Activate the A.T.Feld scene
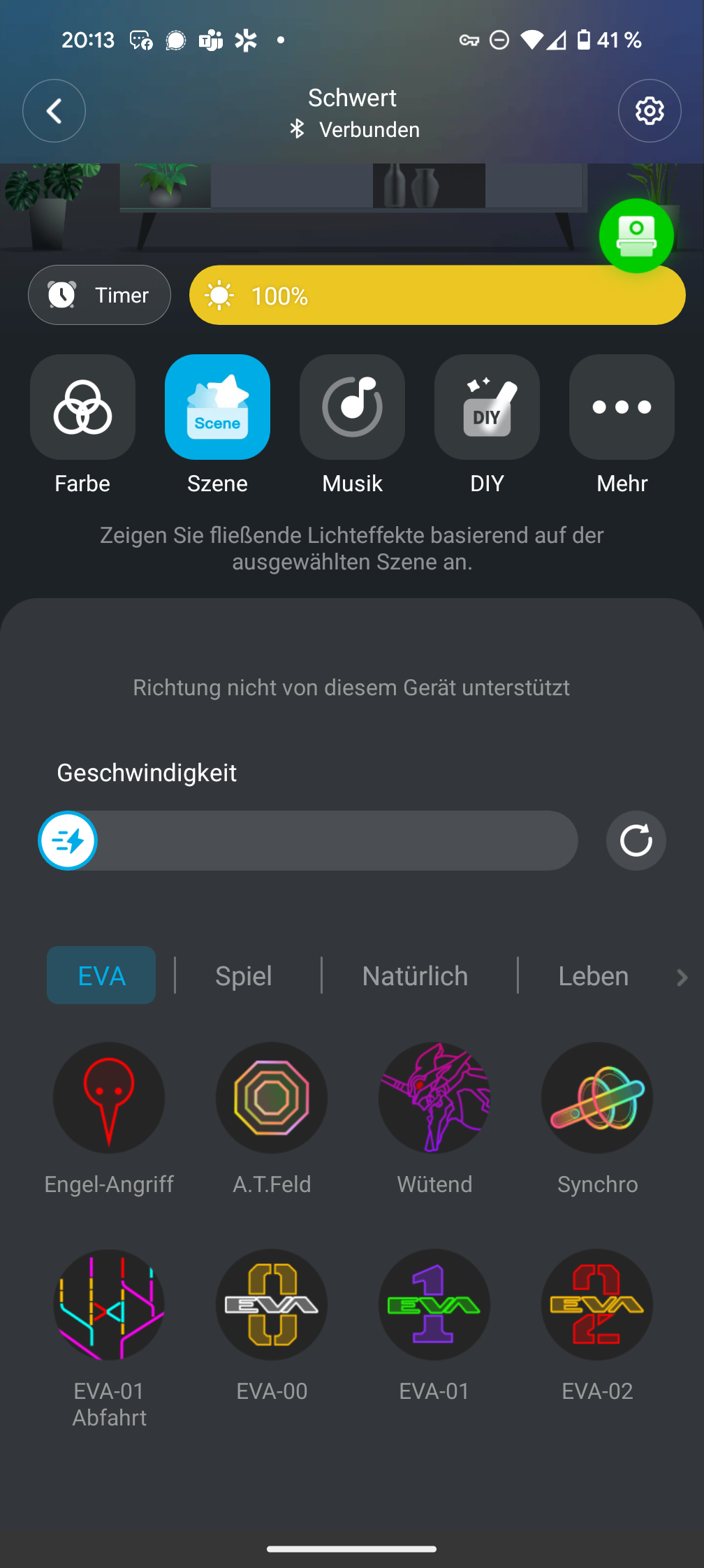 point(272,1098)
